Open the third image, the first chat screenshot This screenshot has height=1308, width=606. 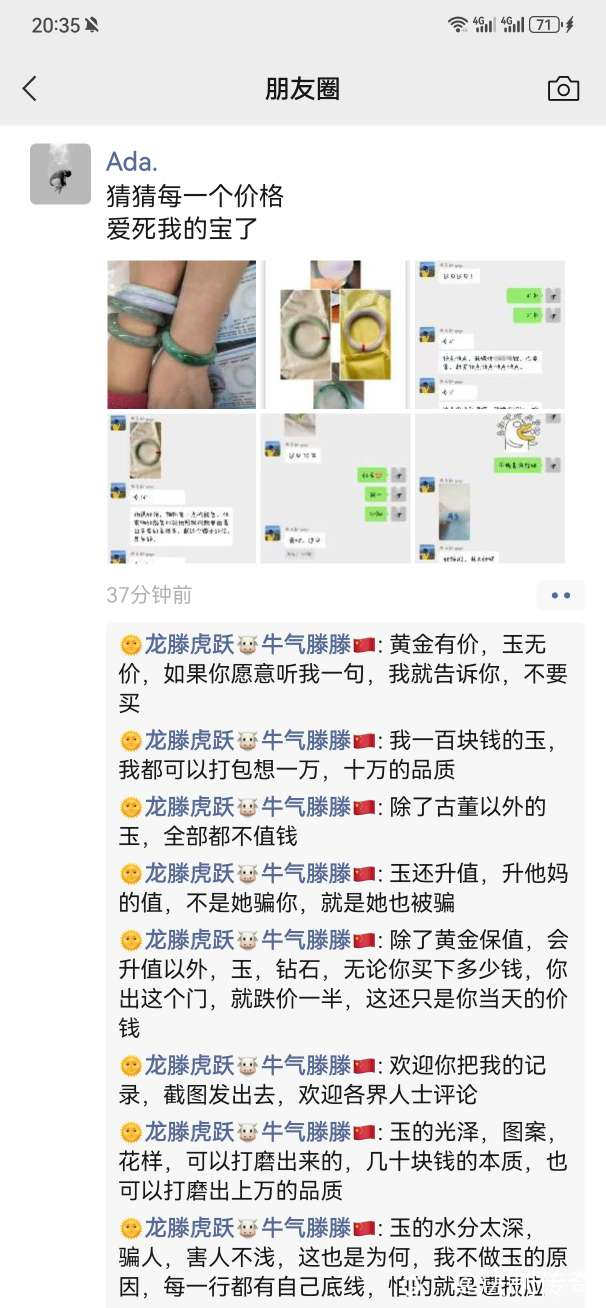489,334
